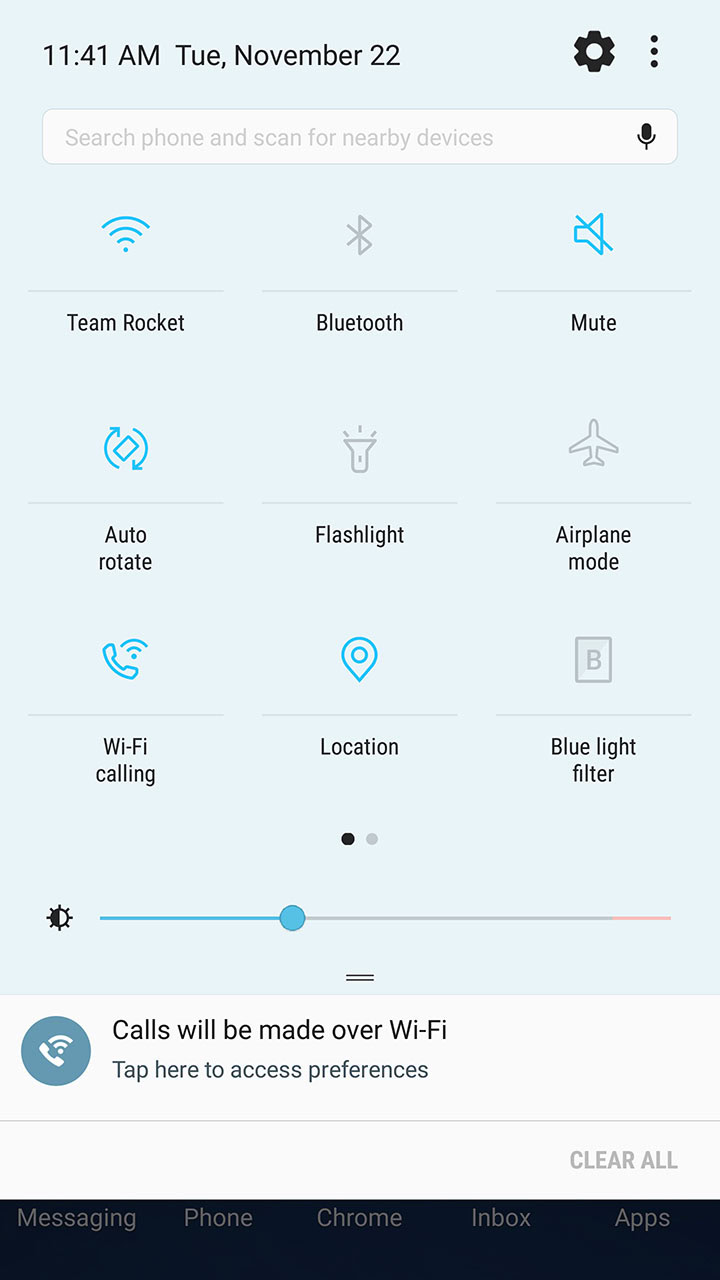Enable the Blue light filter
720x1280 pixels.
(593, 659)
